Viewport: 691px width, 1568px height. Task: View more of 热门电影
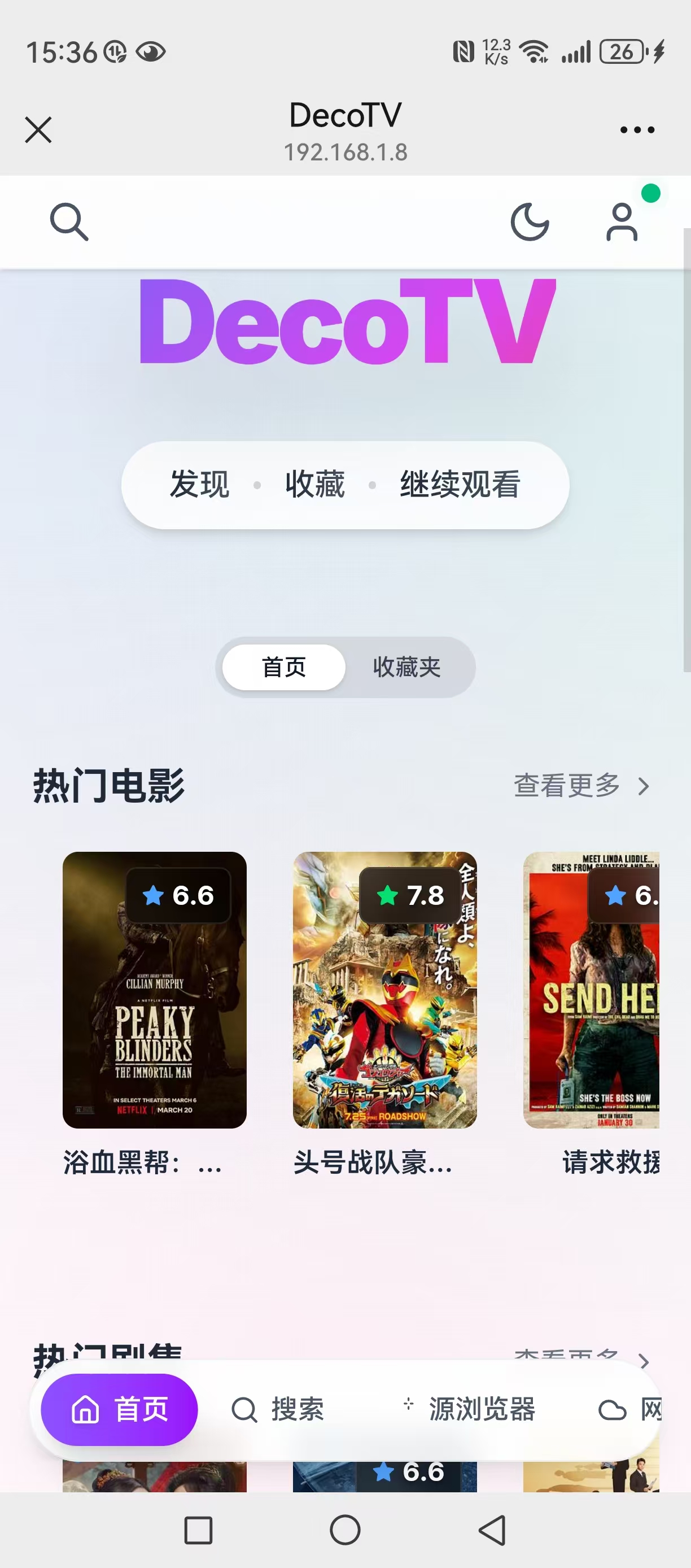[x=581, y=786]
